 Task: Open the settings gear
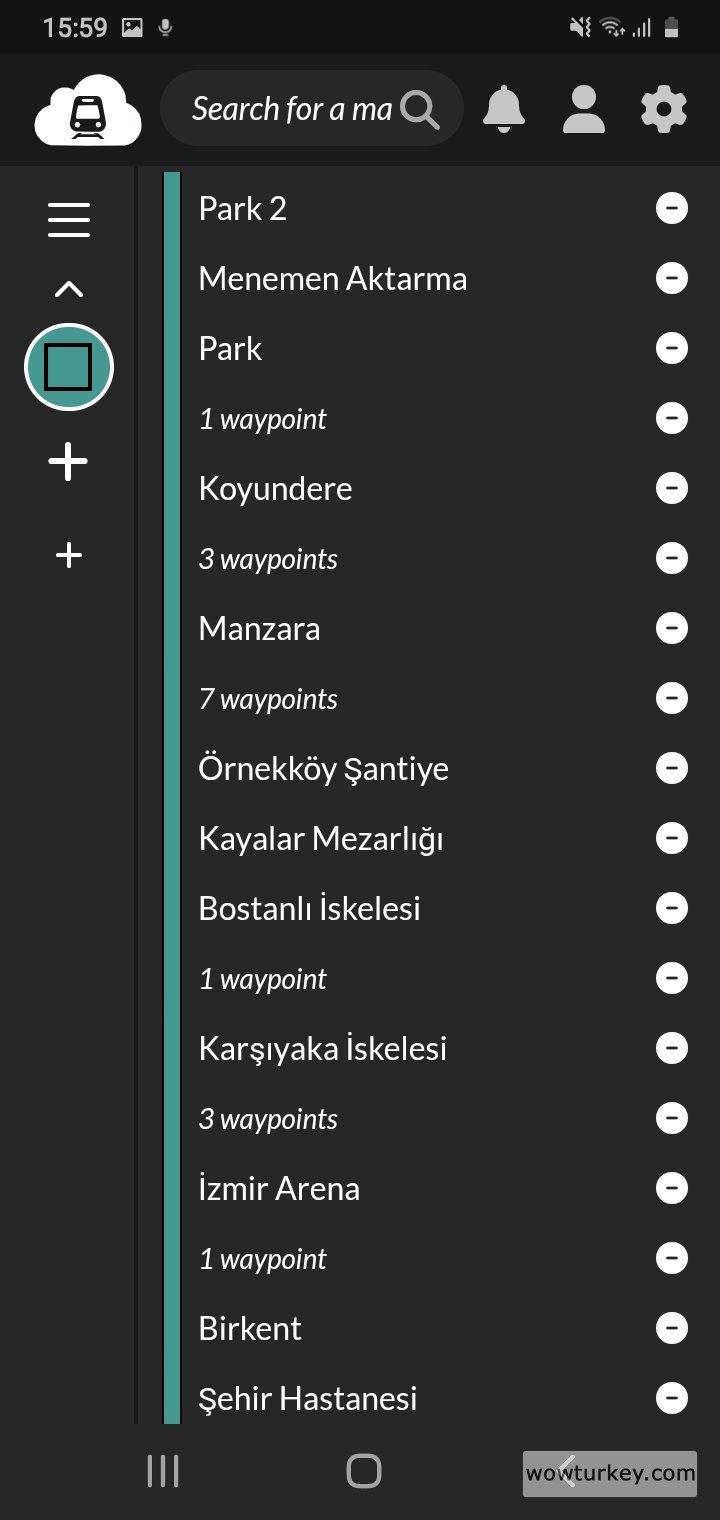(x=664, y=109)
